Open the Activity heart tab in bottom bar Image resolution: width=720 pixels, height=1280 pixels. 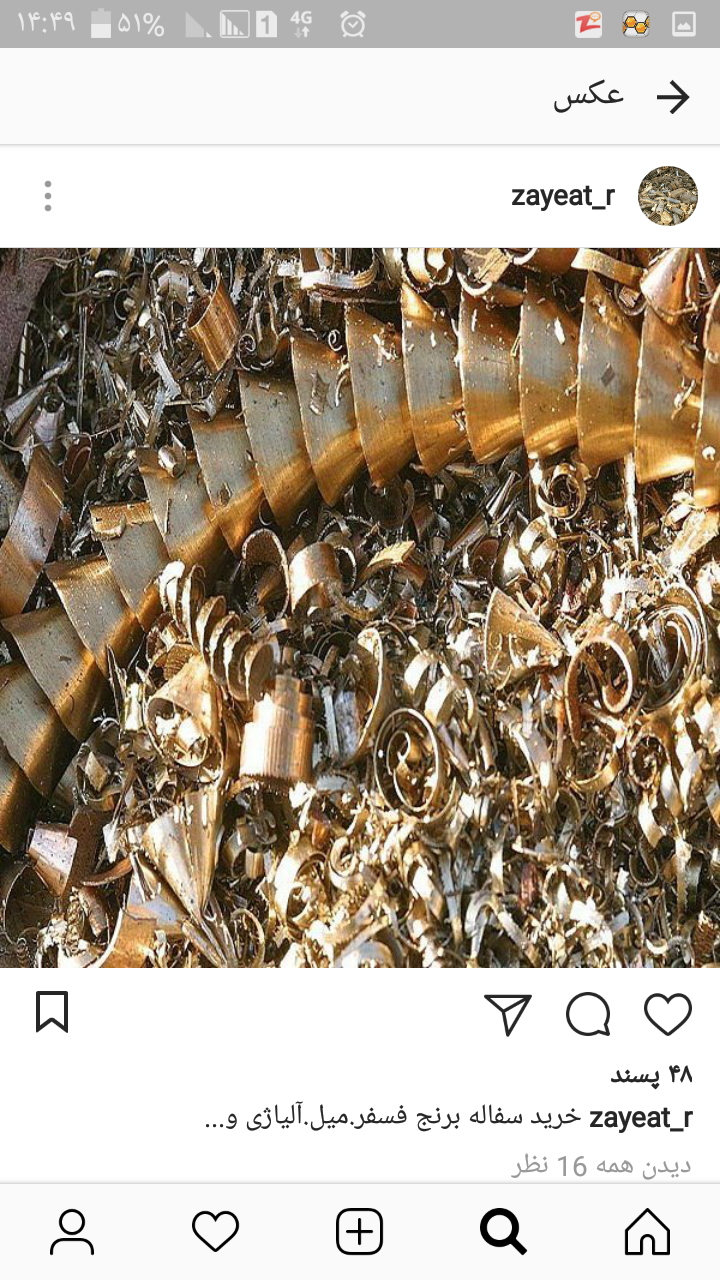(215, 1231)
